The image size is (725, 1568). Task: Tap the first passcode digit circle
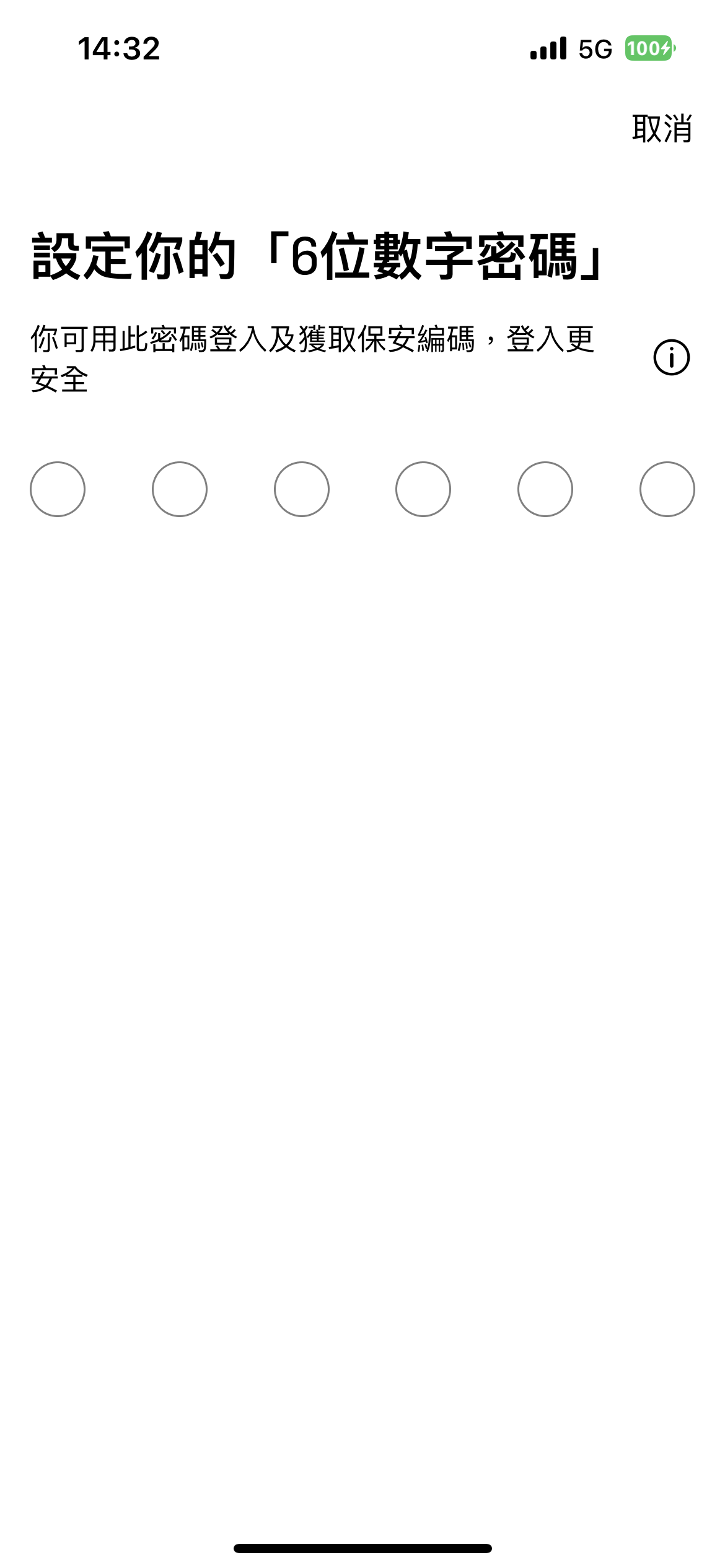click(58, 489)
